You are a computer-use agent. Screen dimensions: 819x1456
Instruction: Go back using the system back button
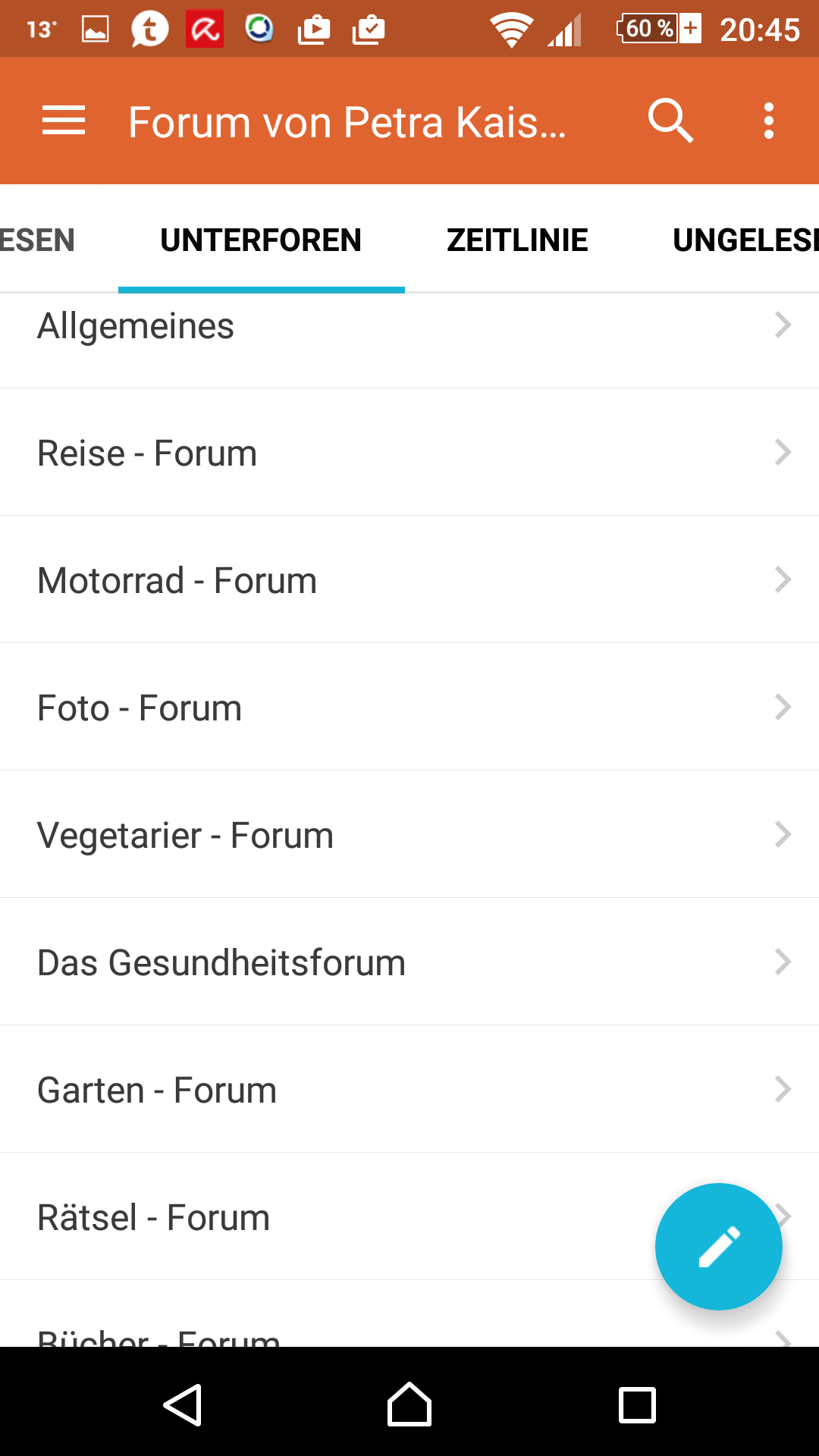coord(183,1405)
